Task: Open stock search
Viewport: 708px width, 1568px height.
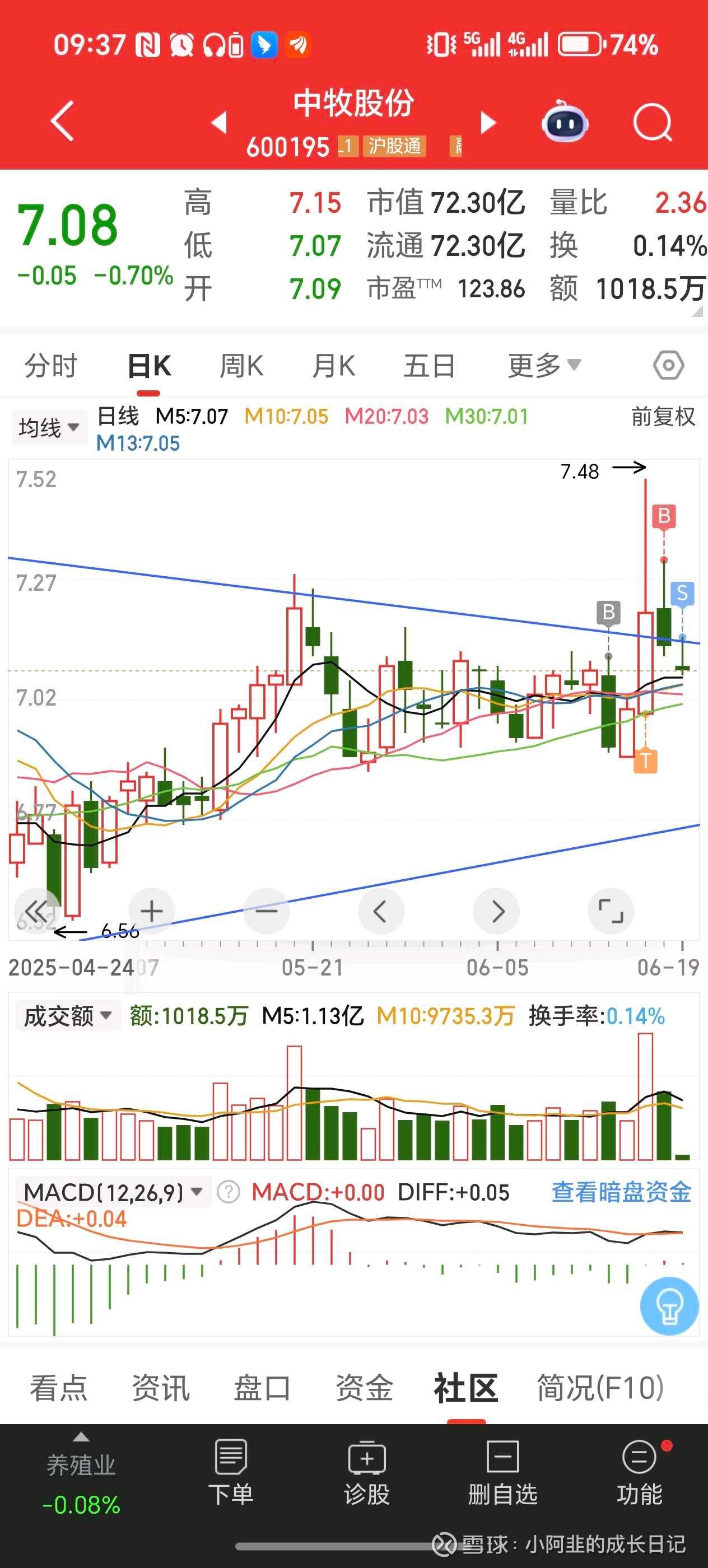Action: click(x=652, y=122)
